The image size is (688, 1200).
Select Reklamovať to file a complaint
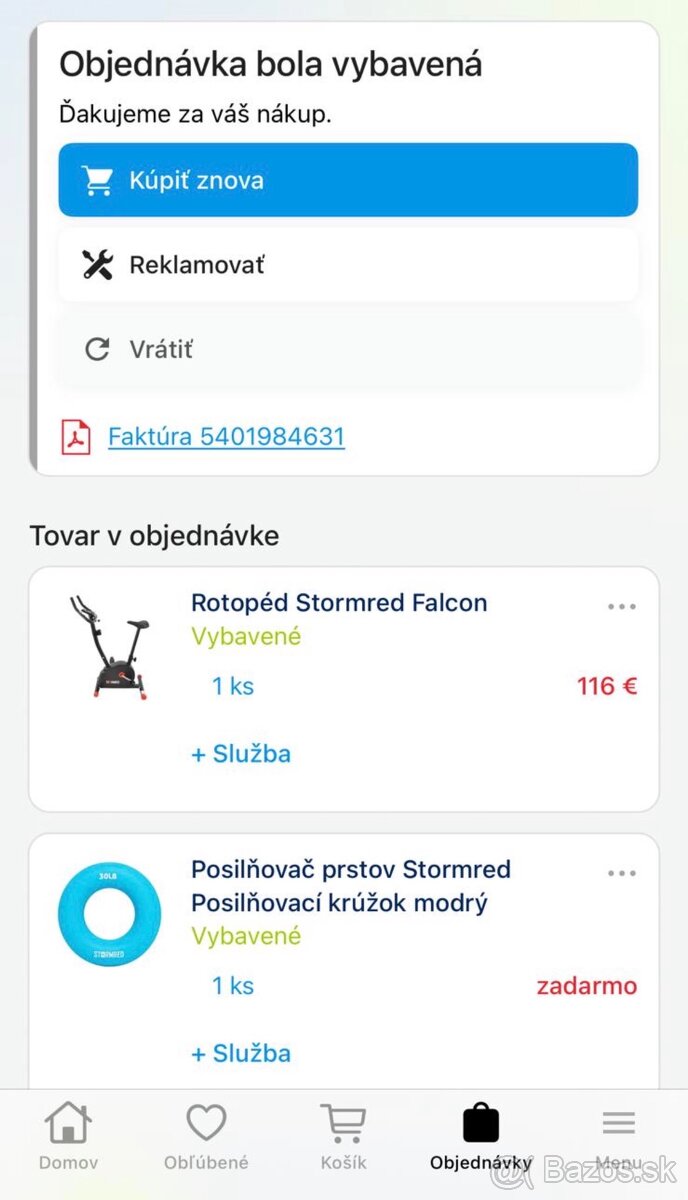coord(348,265)
